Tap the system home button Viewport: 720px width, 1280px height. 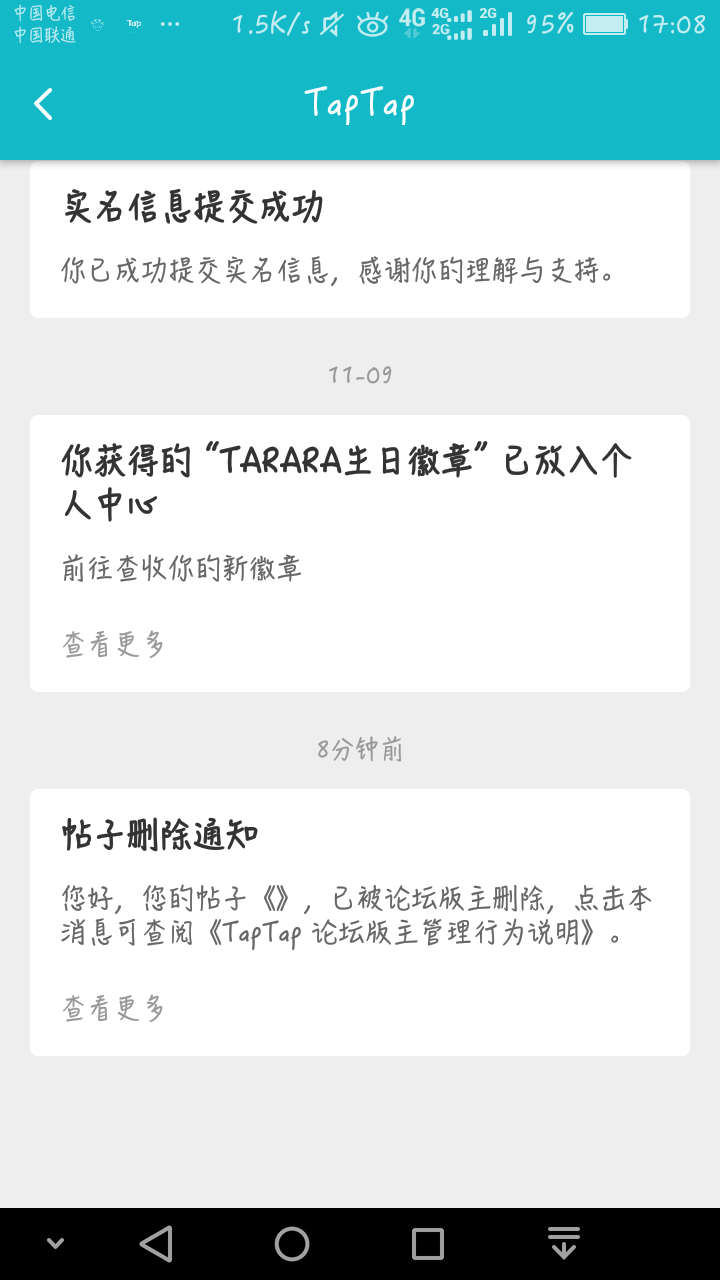292,1244
